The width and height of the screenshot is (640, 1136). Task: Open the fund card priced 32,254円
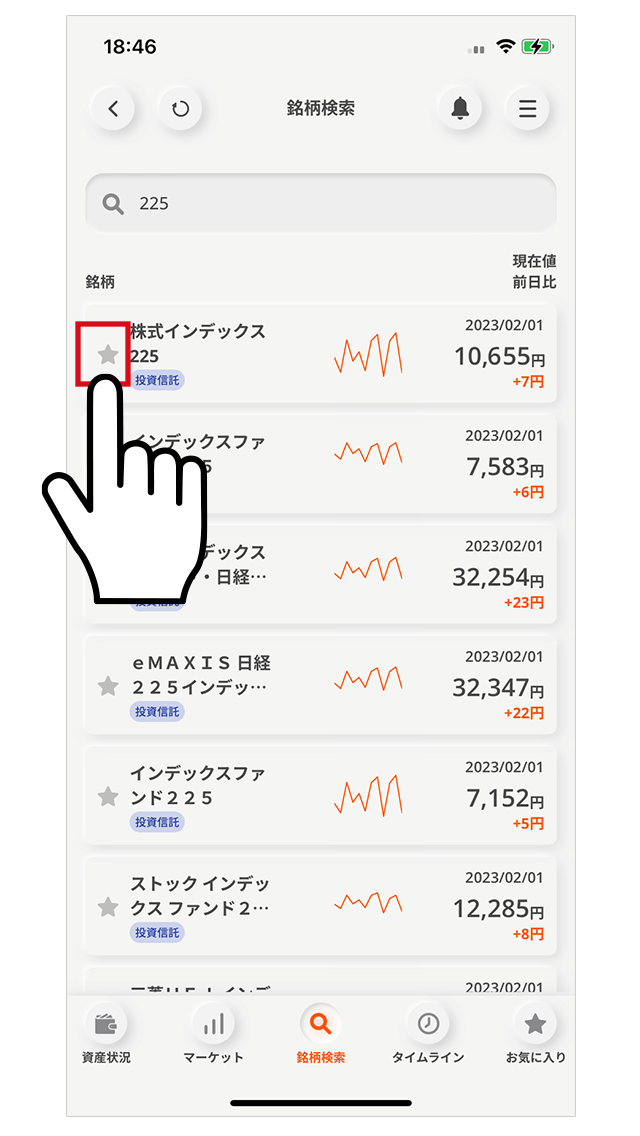click(x=320, y=574)
